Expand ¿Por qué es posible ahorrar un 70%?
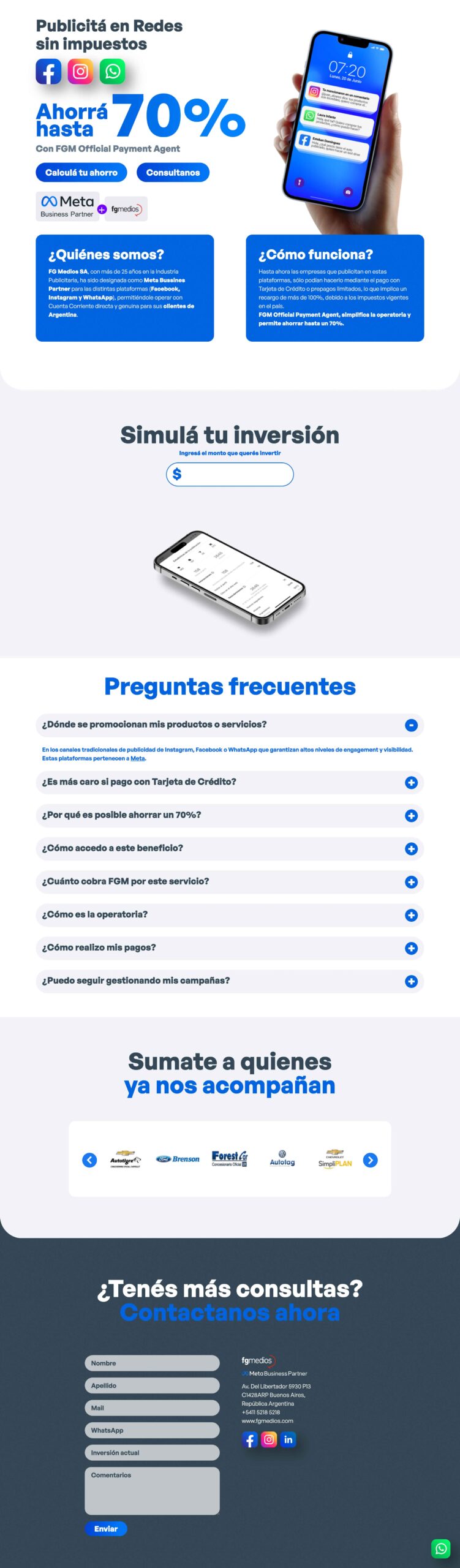Viewport: 460px width, 1568px height. click(411, 815)
